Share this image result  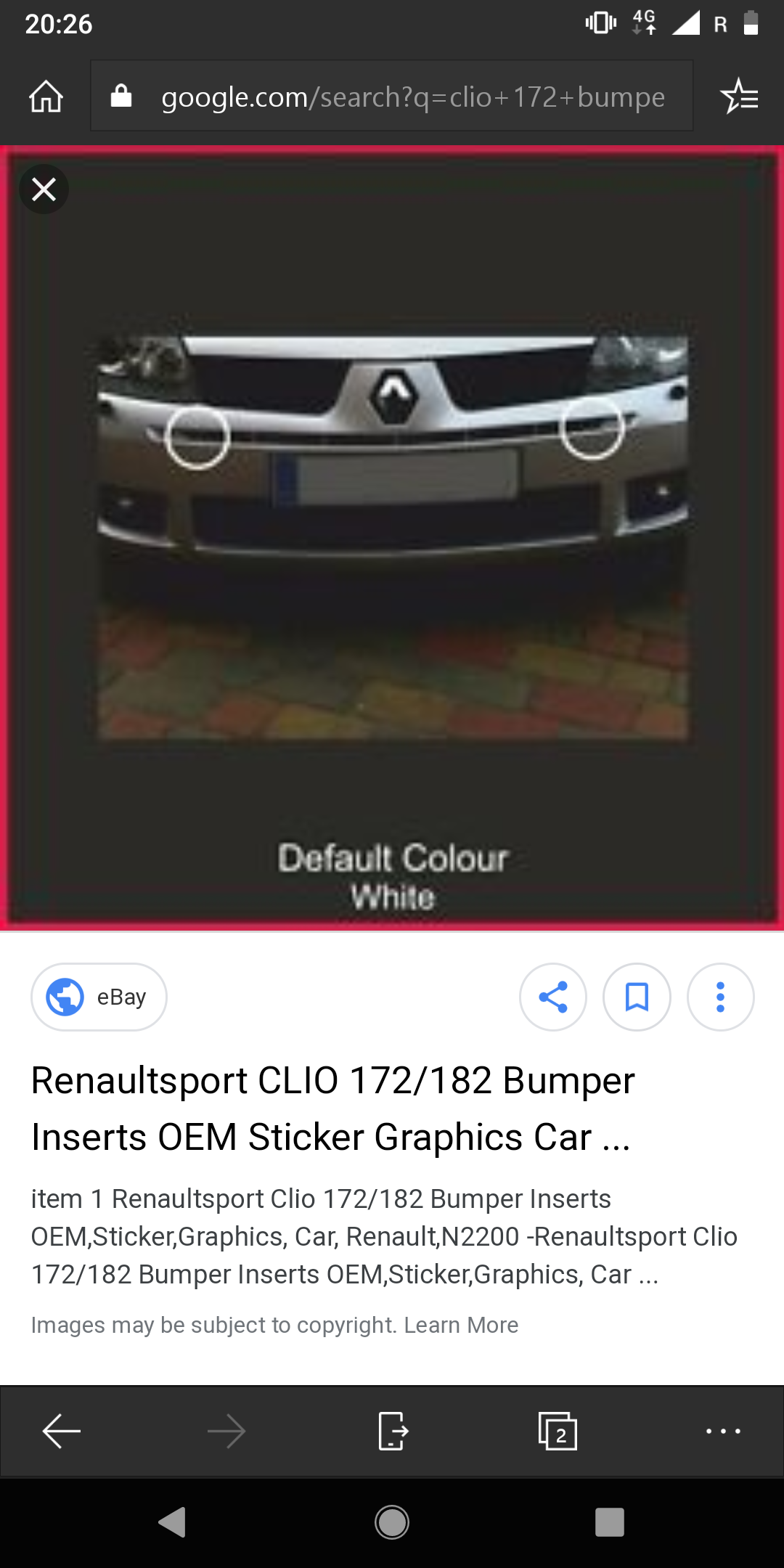[x=553, y=997]
